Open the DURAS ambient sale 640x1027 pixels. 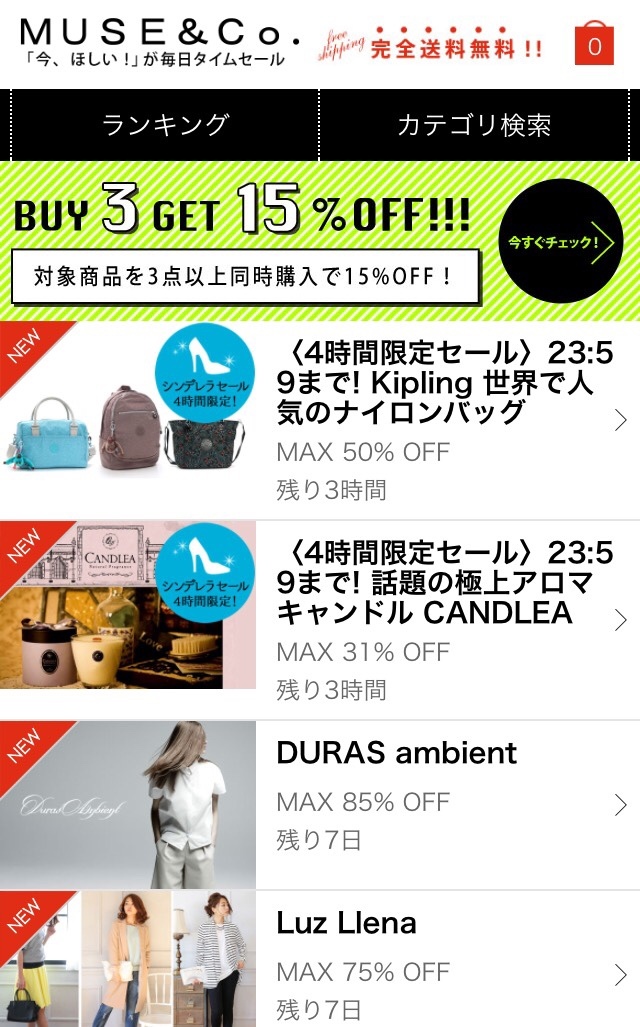click(x=320, y=804)
